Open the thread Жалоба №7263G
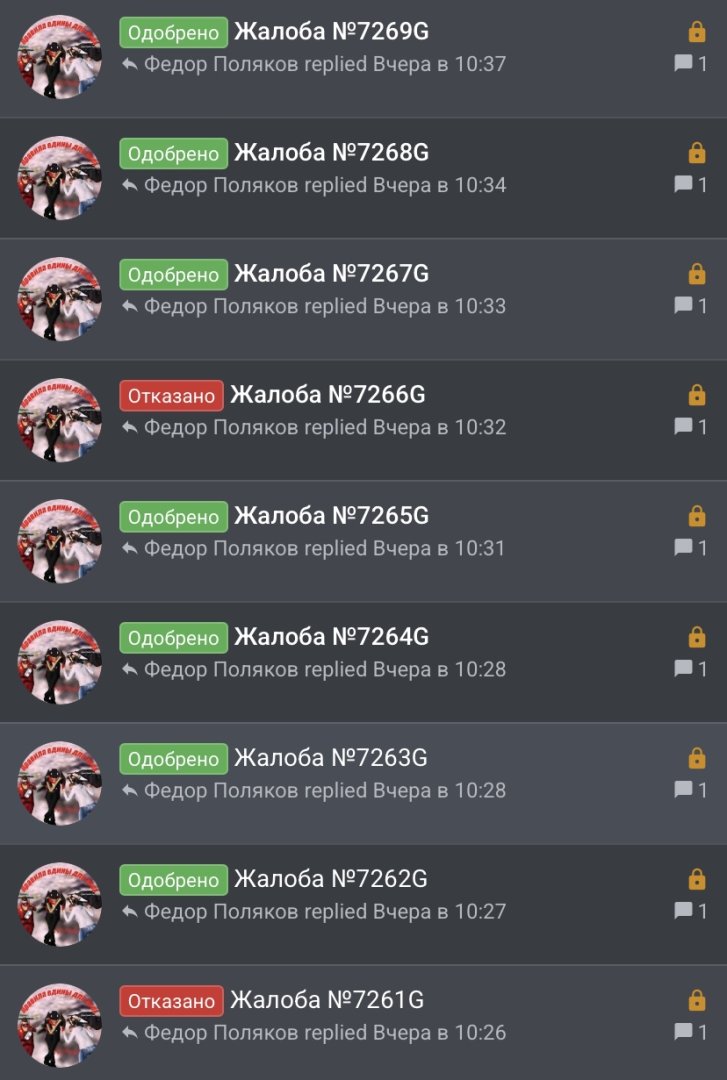727x1080 pixels. point(330,758)
